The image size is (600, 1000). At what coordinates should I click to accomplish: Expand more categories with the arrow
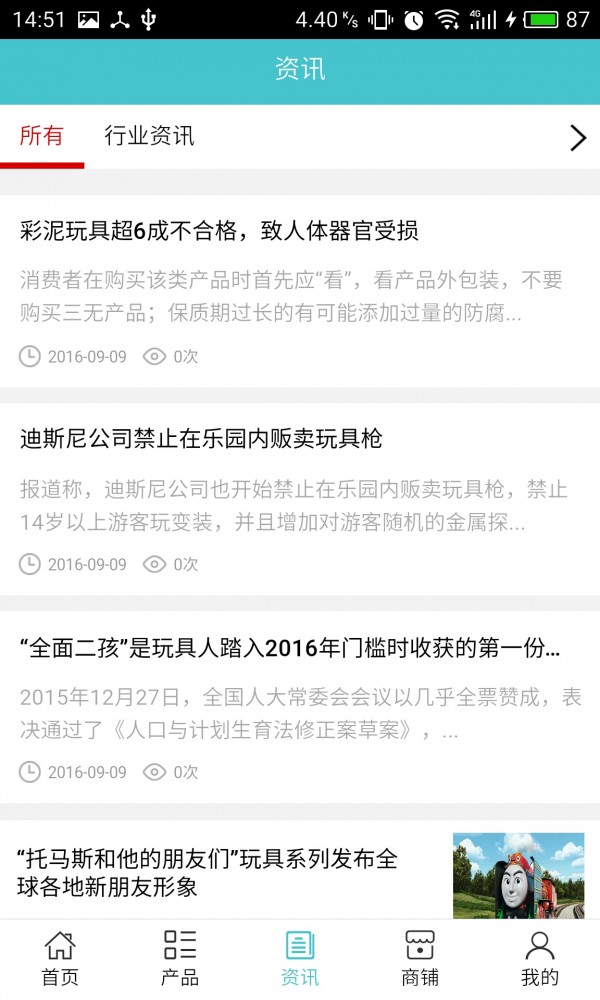(x=577, y=138)
